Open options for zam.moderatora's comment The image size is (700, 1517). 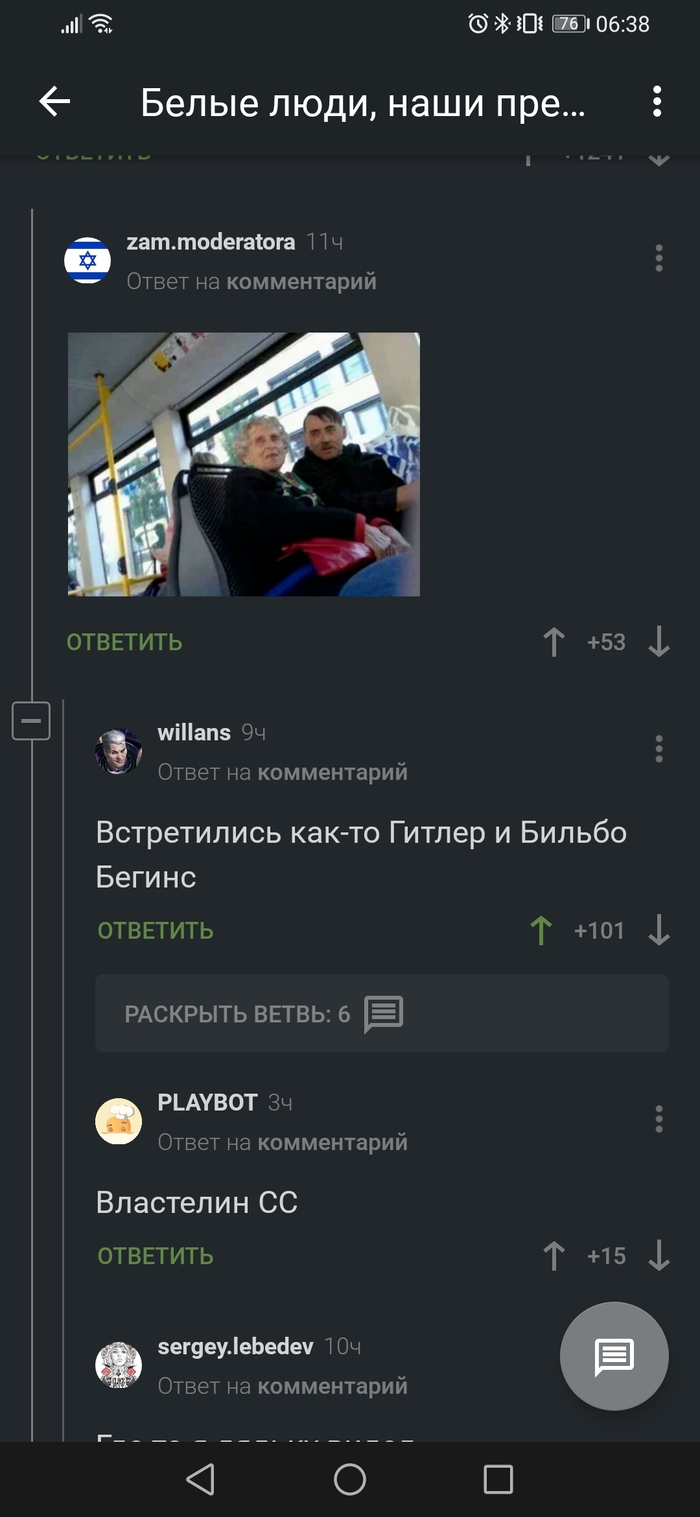(x=658, y=258)
